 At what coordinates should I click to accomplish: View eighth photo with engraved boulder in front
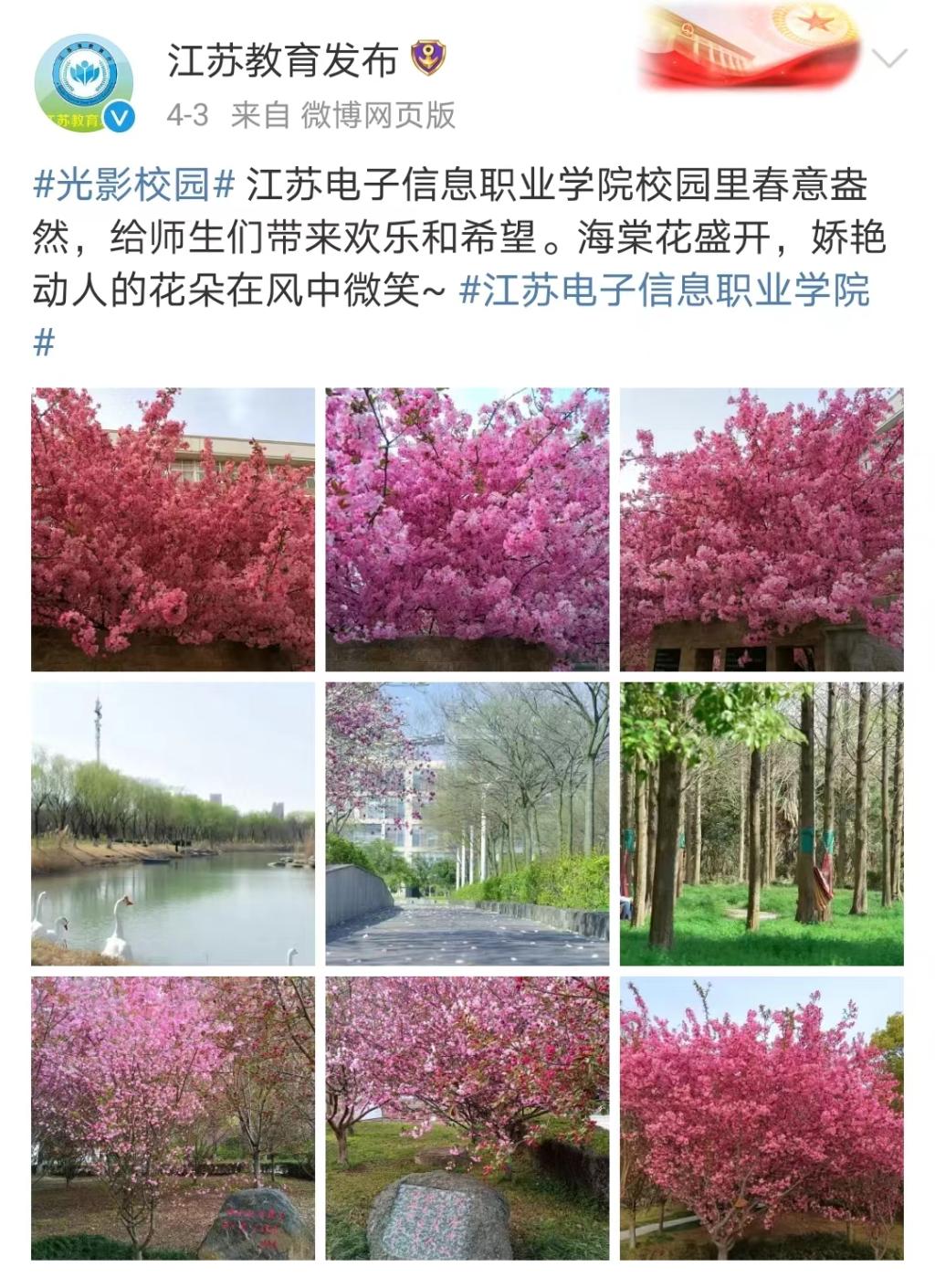click(467, 1118)
